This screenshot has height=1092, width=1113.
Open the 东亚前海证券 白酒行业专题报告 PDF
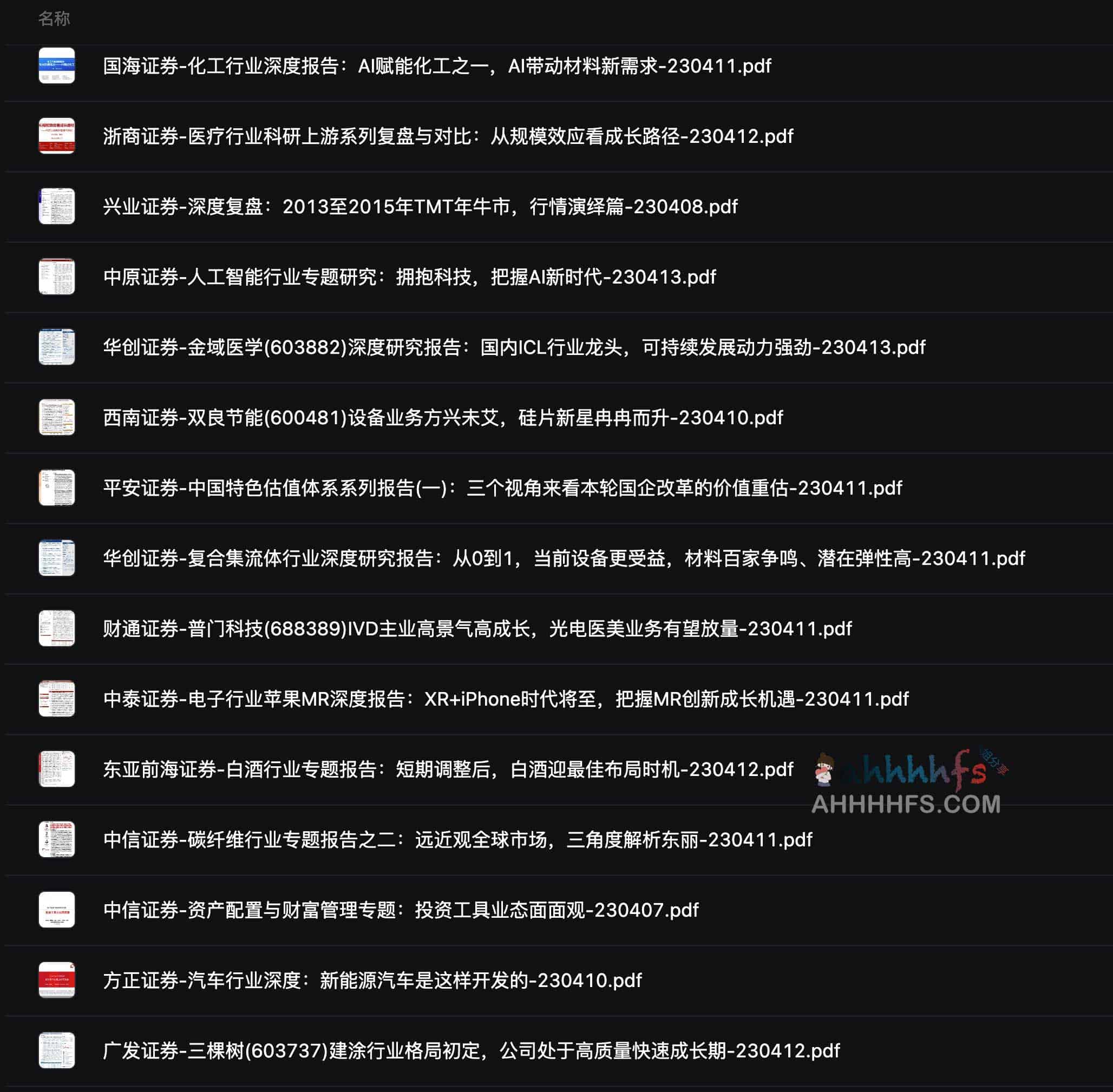point(448,769)
